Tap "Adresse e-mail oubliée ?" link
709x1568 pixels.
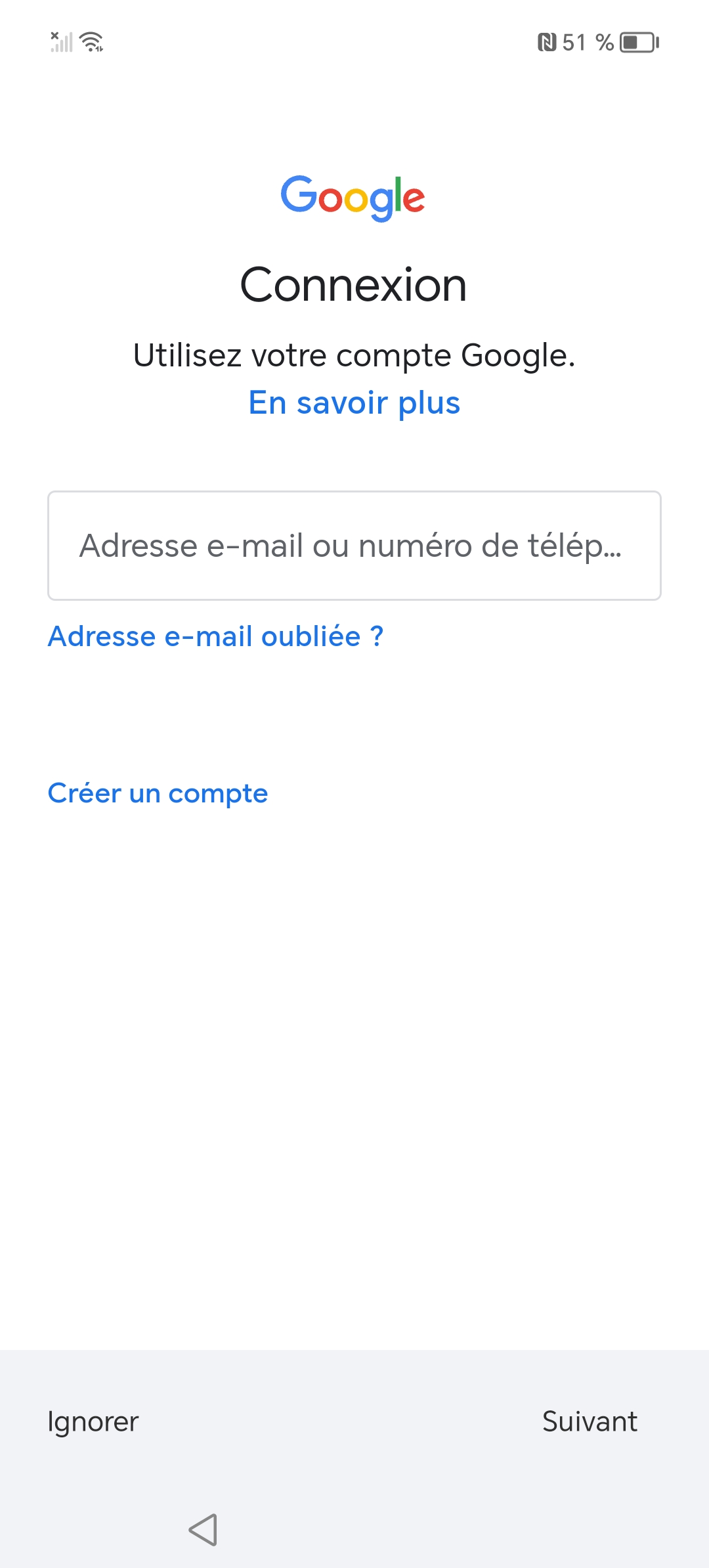[x=215, y=636]
